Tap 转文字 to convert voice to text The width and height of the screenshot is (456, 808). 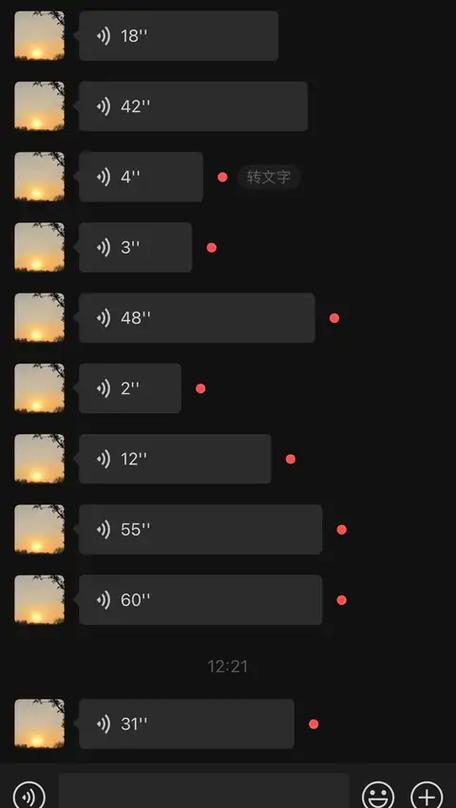tap(269, 177)
